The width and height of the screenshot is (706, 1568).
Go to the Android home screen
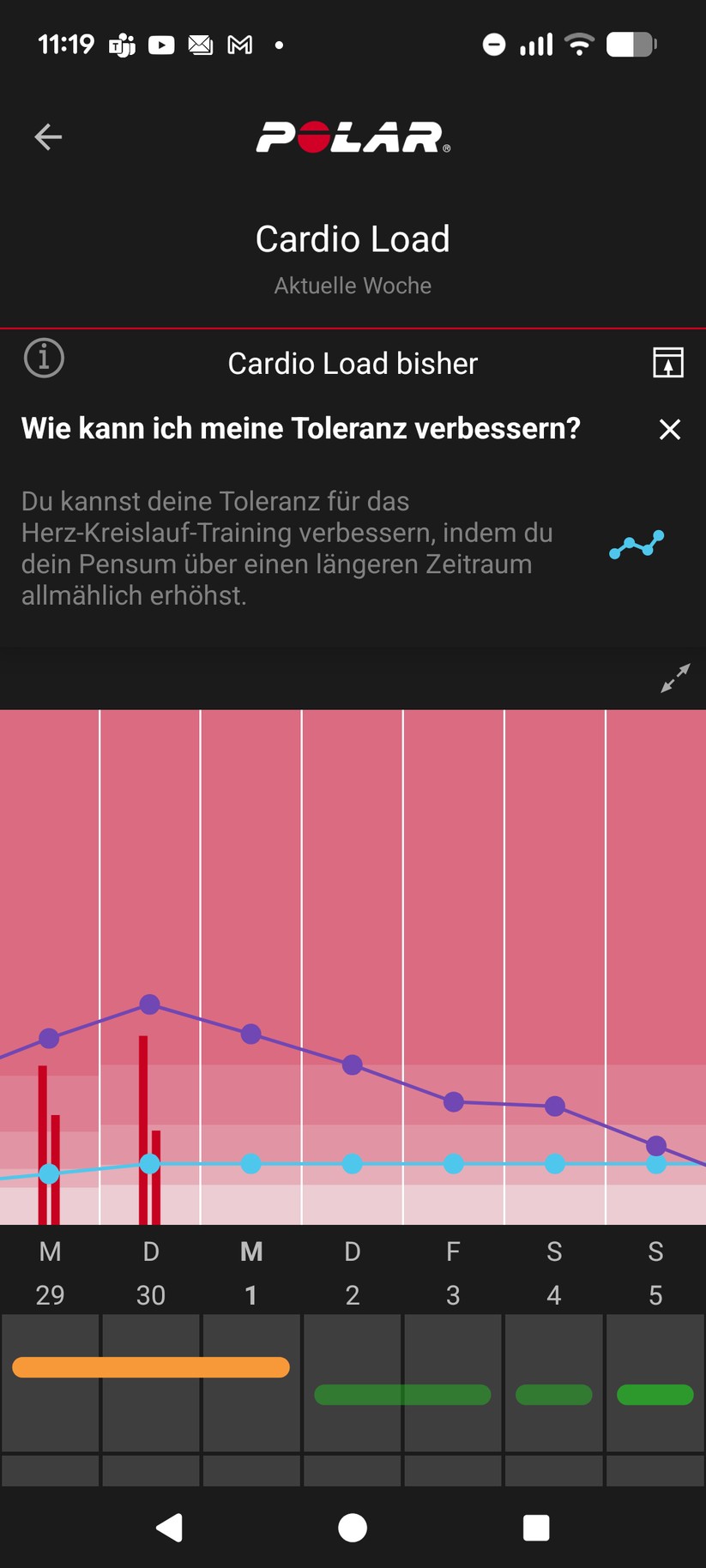pos(353,1527)
